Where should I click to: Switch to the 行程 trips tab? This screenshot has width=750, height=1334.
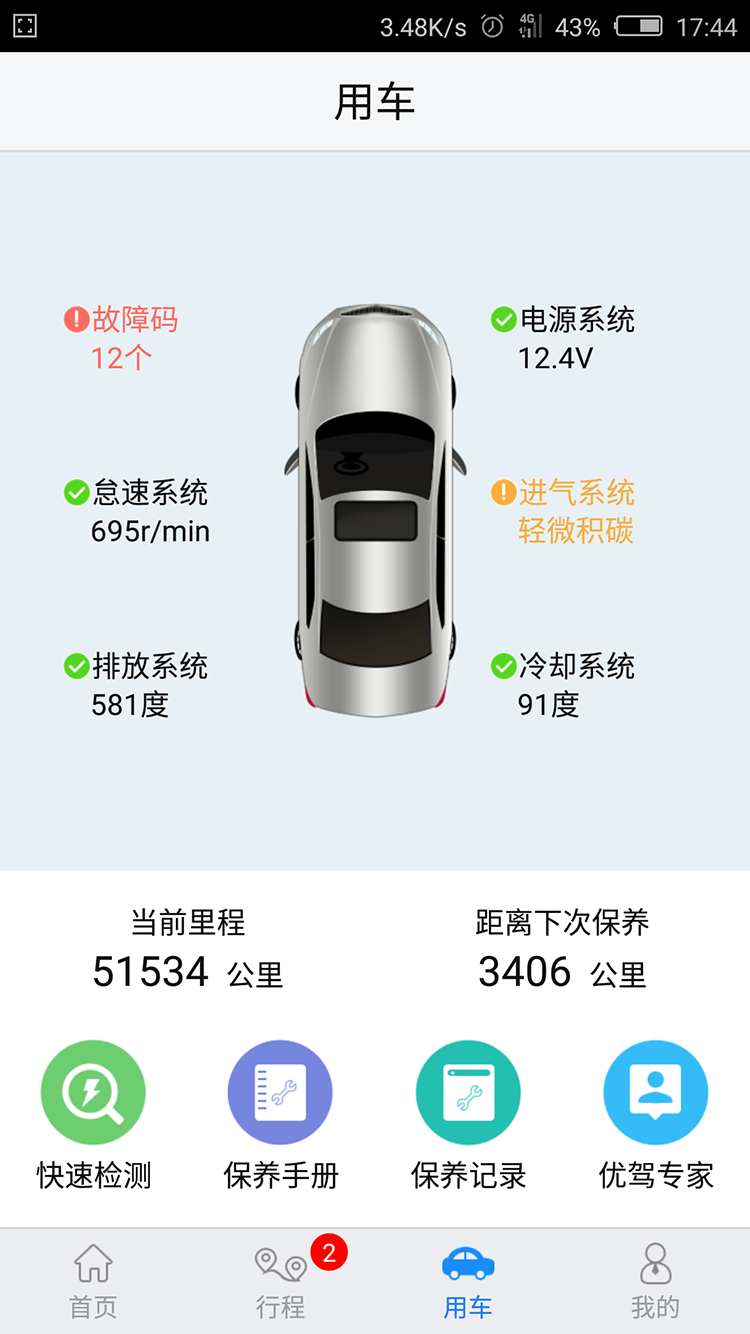coord(280,1281)
